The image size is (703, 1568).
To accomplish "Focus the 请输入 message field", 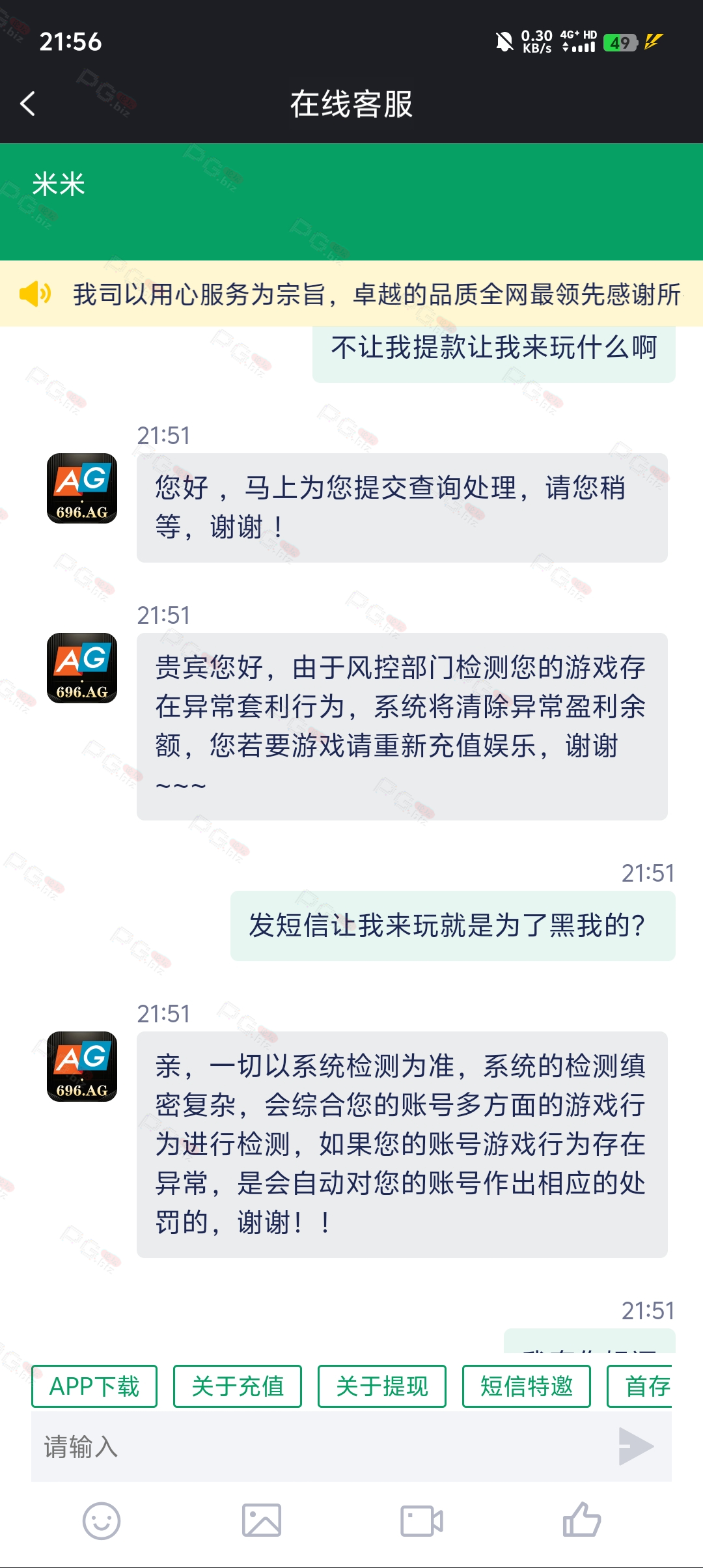I will [x=319, y=1447].
